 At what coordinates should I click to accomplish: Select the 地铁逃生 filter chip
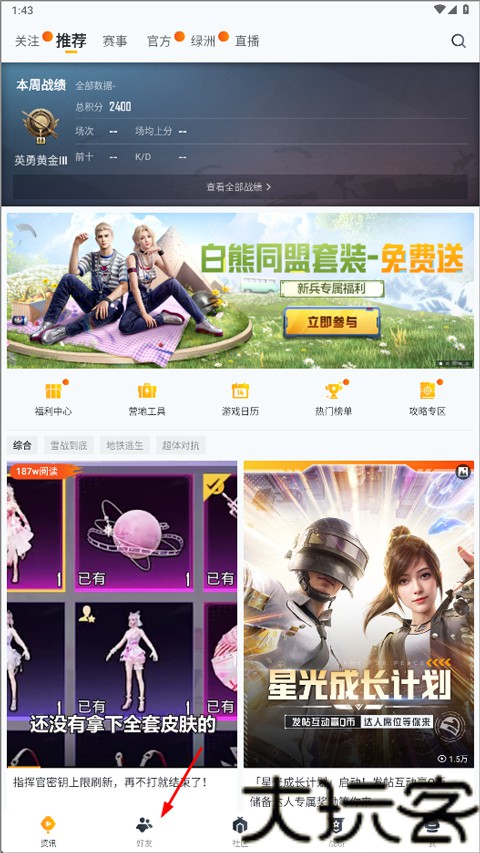tap(125, 445)
